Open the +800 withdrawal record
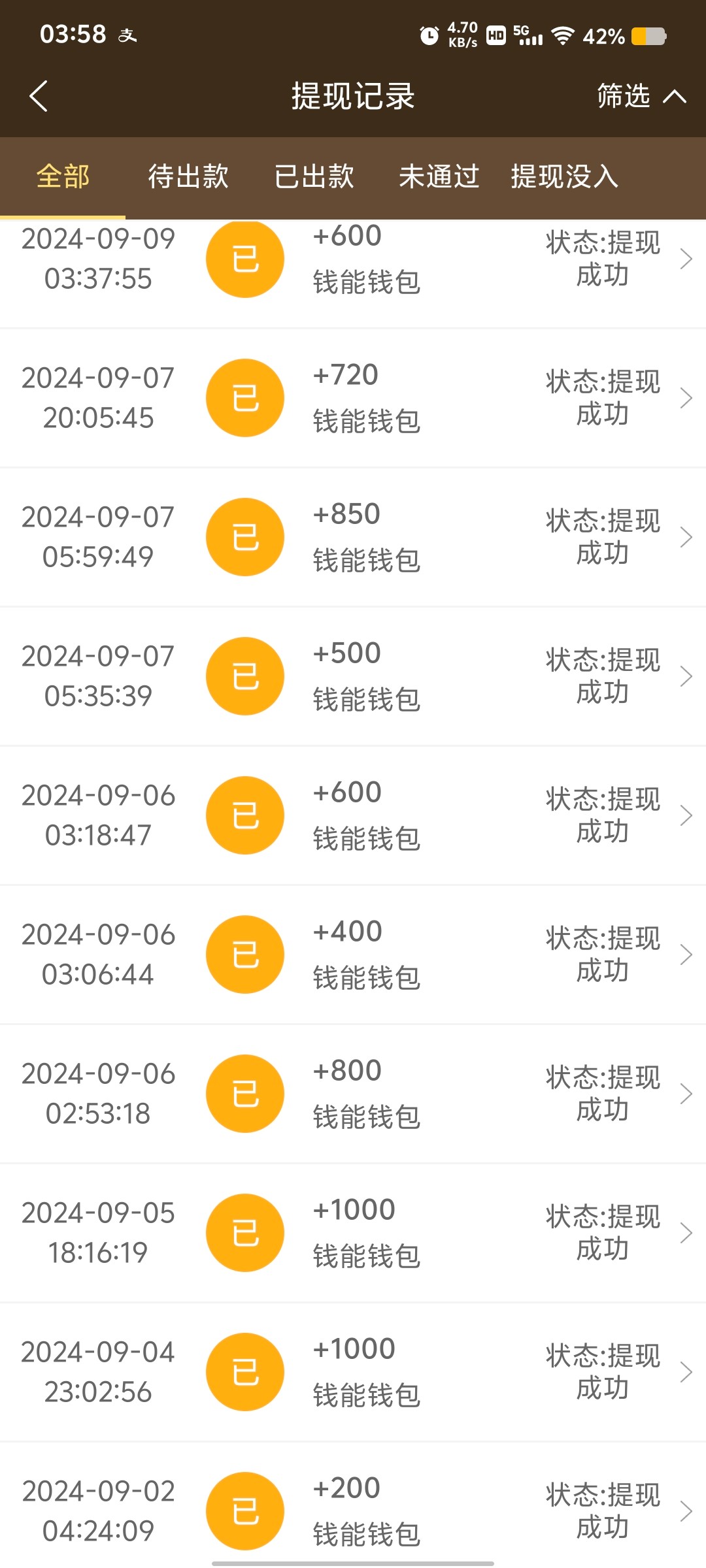 click(x=353, y=1094)
